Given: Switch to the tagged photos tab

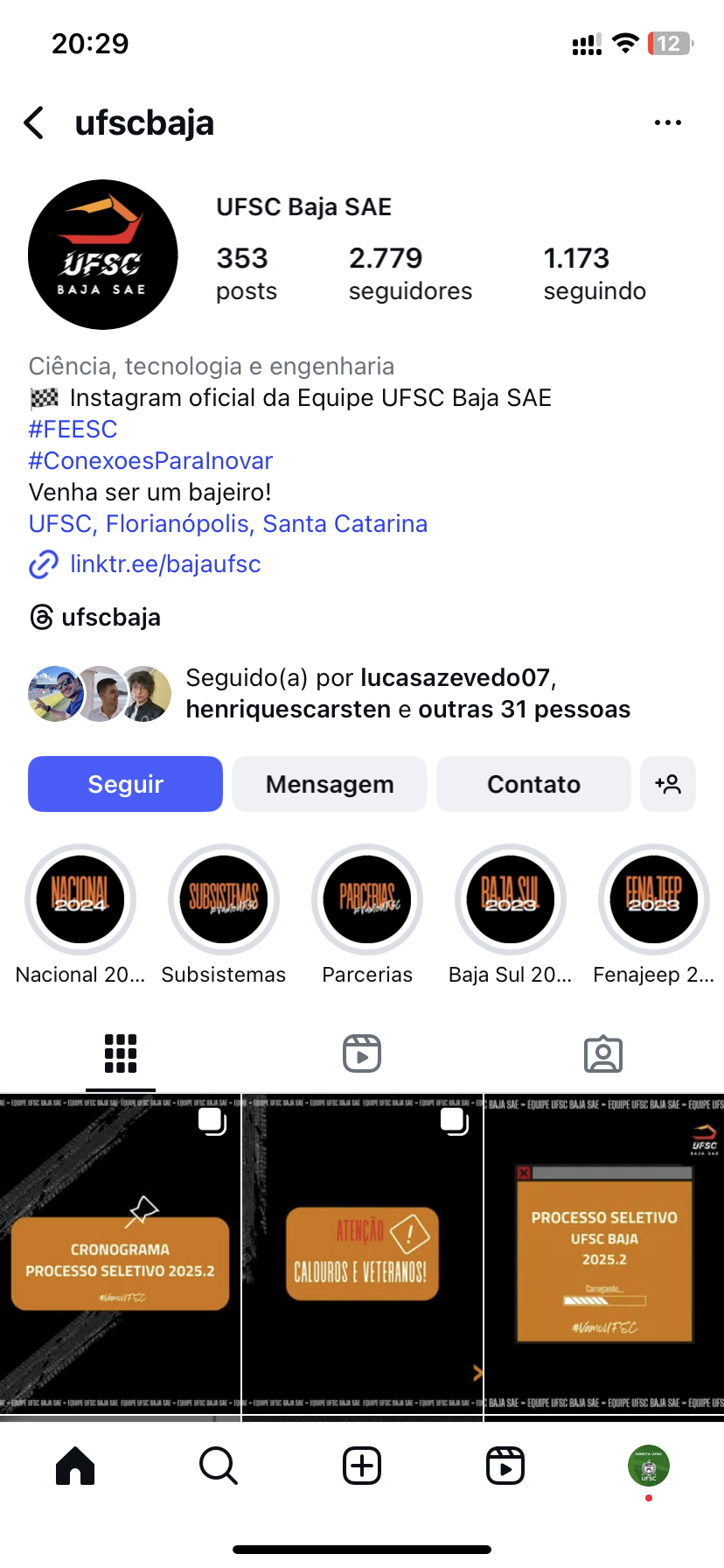Looking at the screenshot, I should [x=603, y=1053].
